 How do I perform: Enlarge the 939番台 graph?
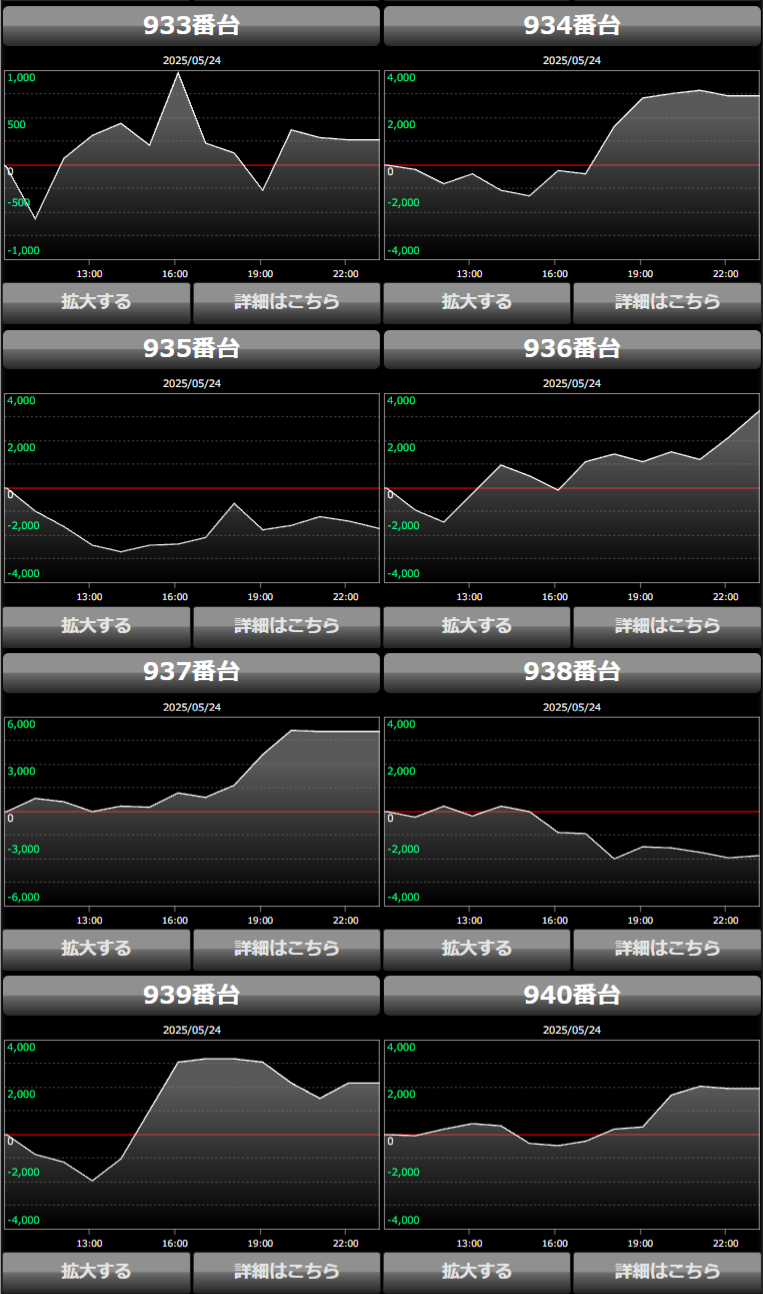96,1272
